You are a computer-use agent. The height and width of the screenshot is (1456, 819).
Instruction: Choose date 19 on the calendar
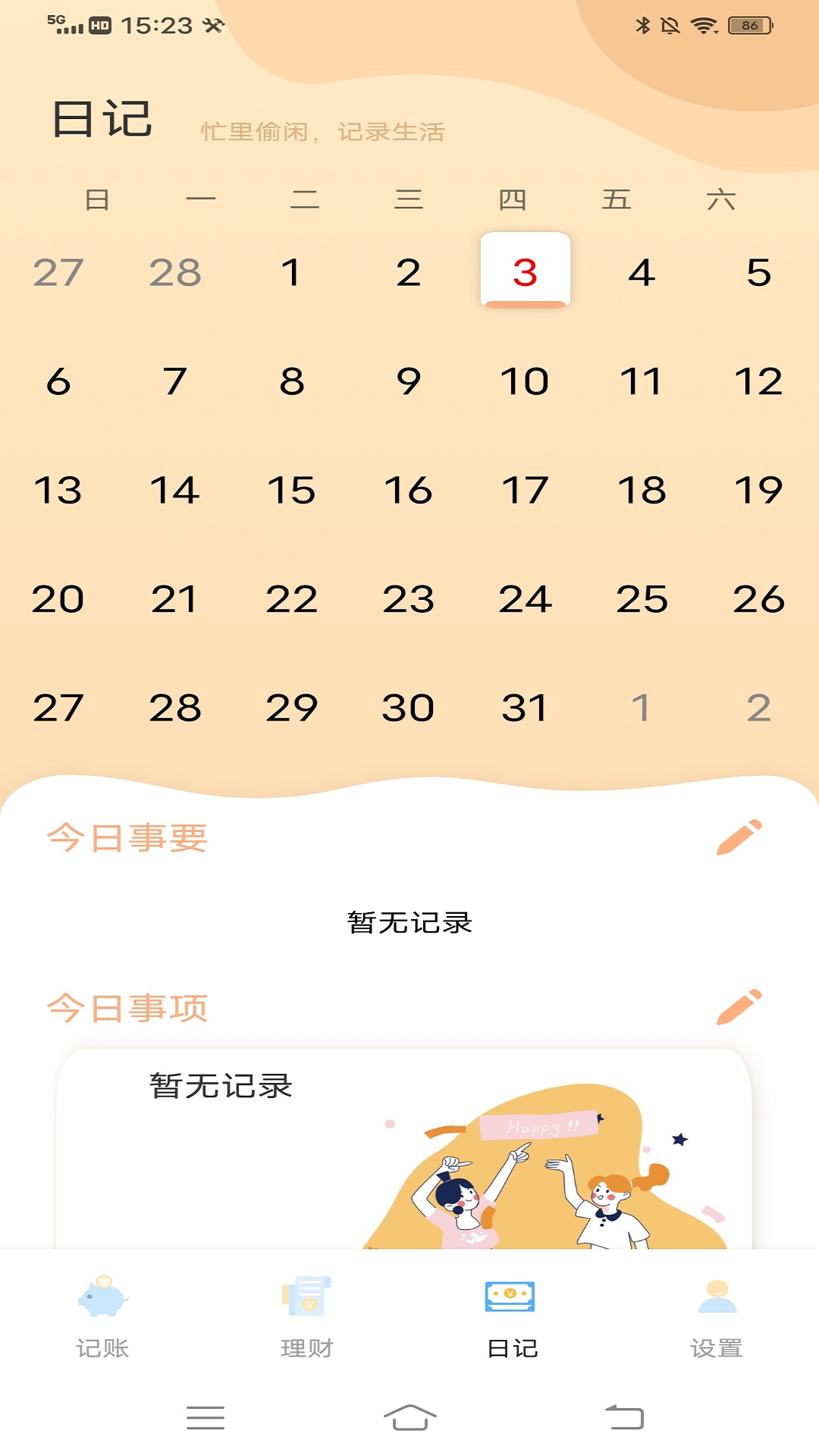(x=758, y=490)
